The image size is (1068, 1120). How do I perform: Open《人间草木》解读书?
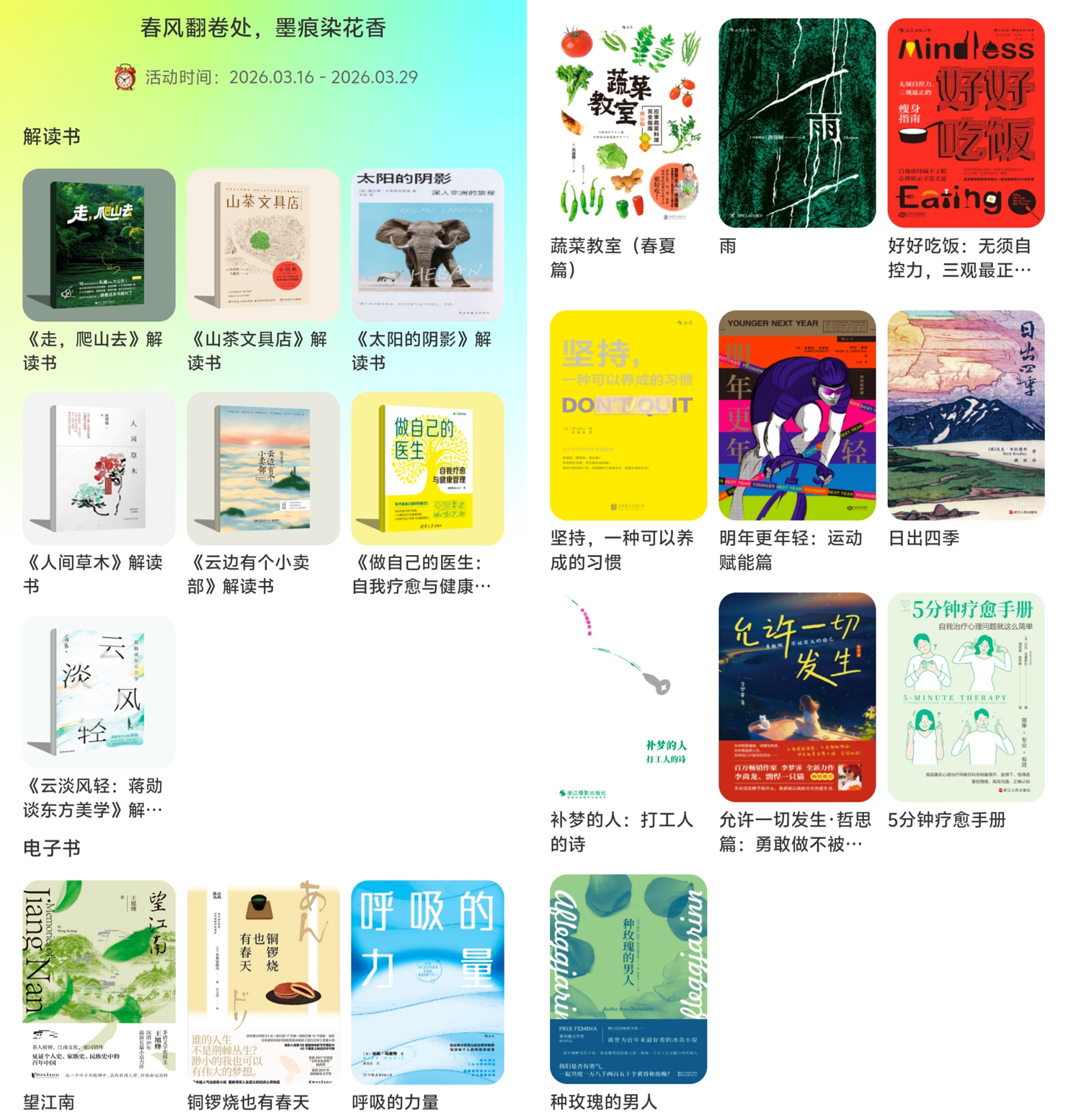coord(99,468)
